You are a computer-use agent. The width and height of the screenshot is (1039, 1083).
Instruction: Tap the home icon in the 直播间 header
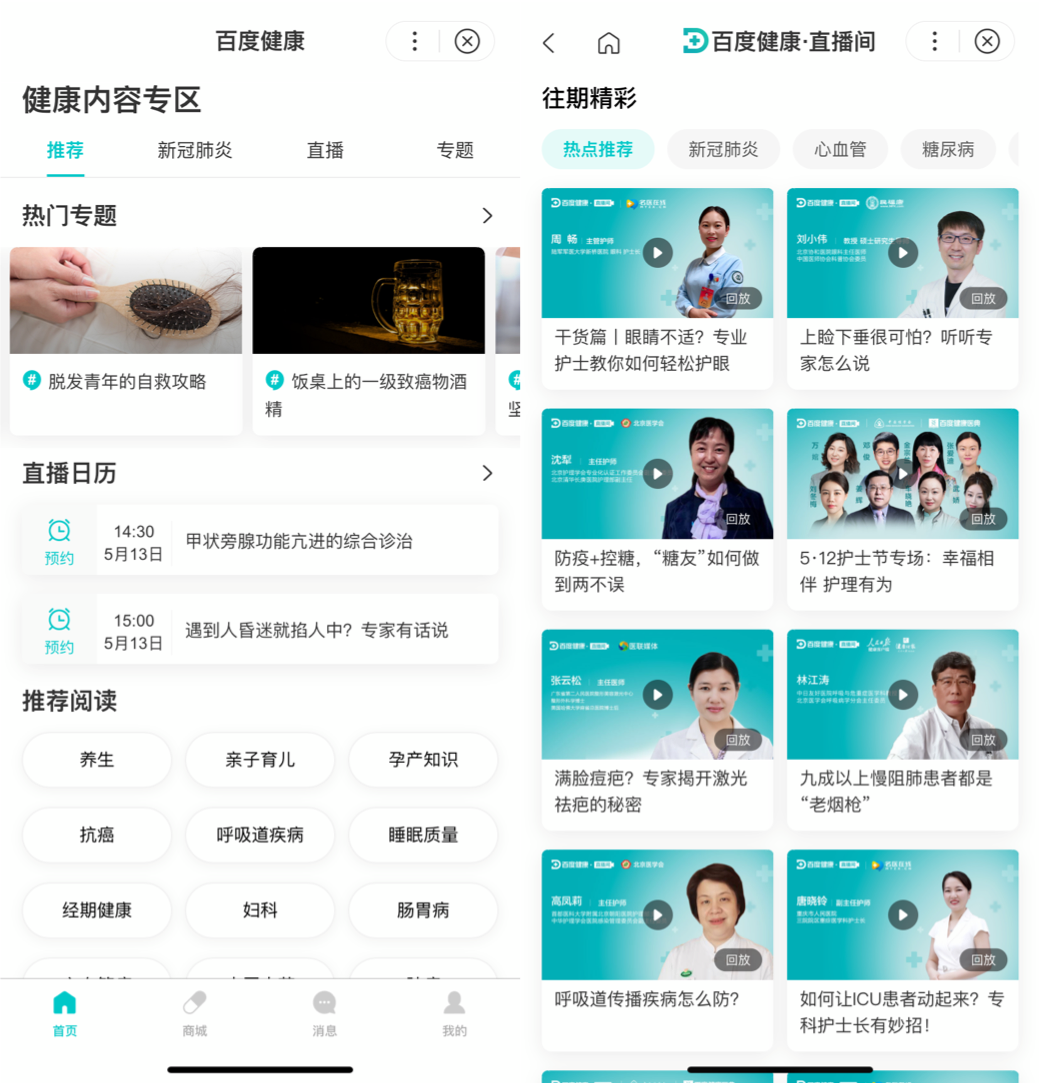(x=608, y=42)
